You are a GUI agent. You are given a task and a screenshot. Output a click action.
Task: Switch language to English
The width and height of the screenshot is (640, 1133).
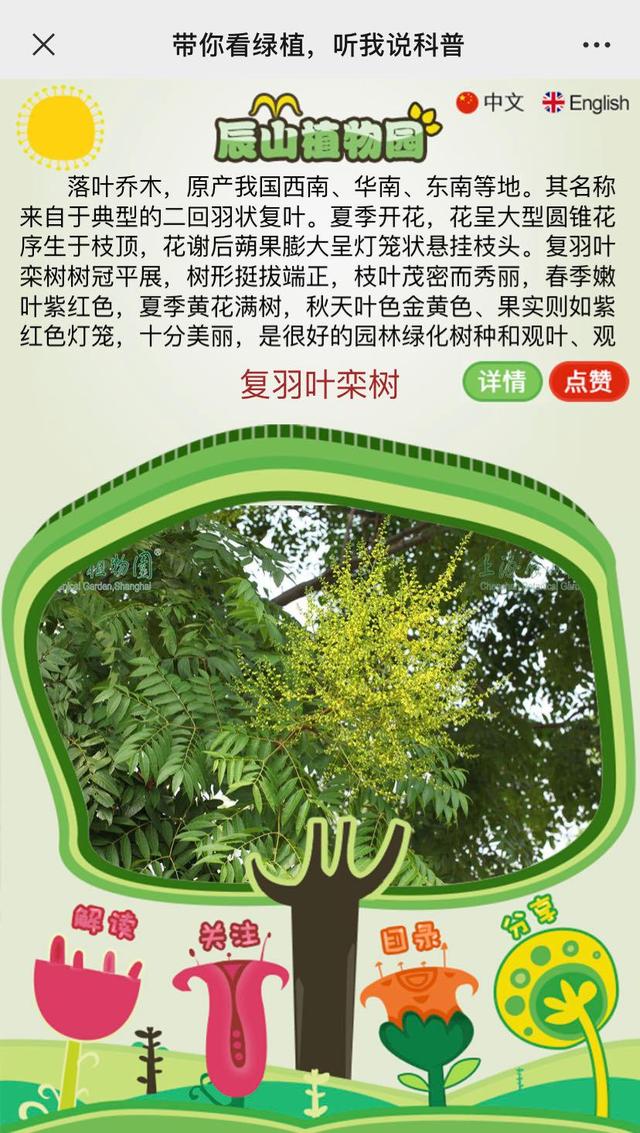586,103
